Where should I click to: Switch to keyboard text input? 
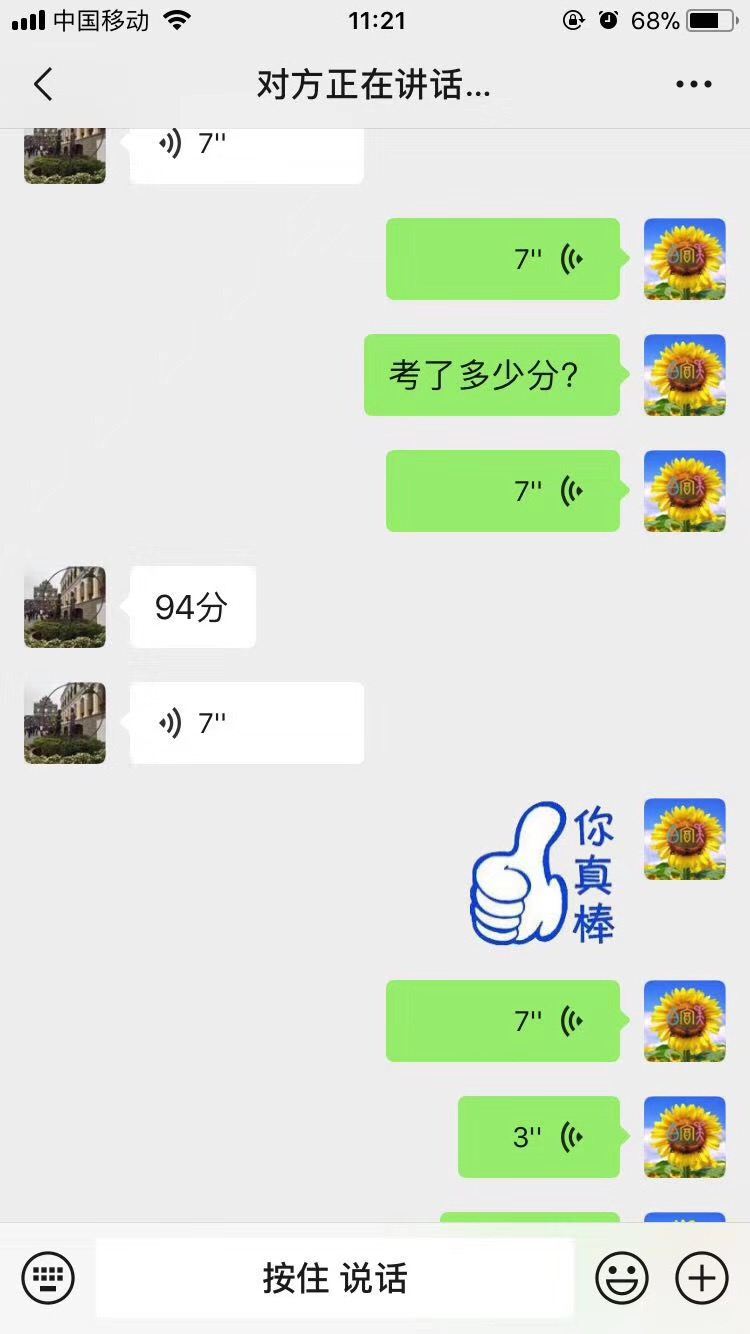tap(48, 1277)
